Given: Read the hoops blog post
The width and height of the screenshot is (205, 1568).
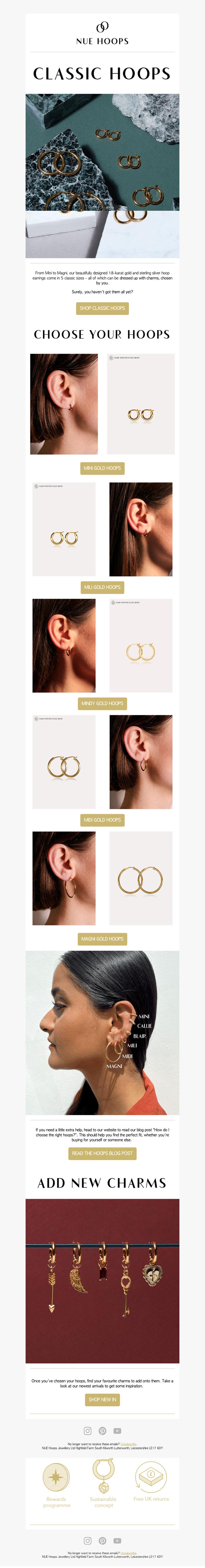Looking at the screenshot, I should [102, 1153].
